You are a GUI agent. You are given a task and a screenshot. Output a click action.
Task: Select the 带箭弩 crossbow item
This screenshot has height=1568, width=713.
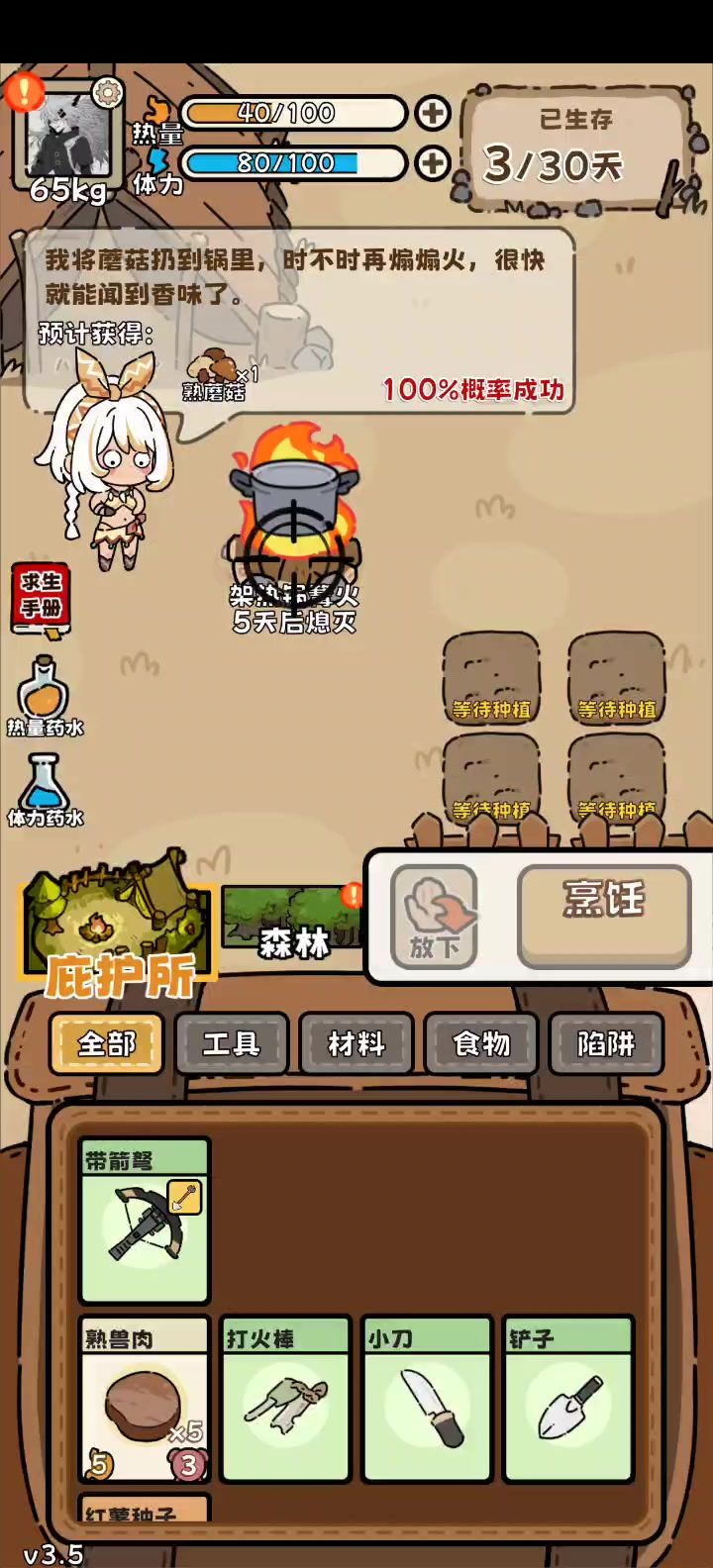click(x=145, y=1221)
